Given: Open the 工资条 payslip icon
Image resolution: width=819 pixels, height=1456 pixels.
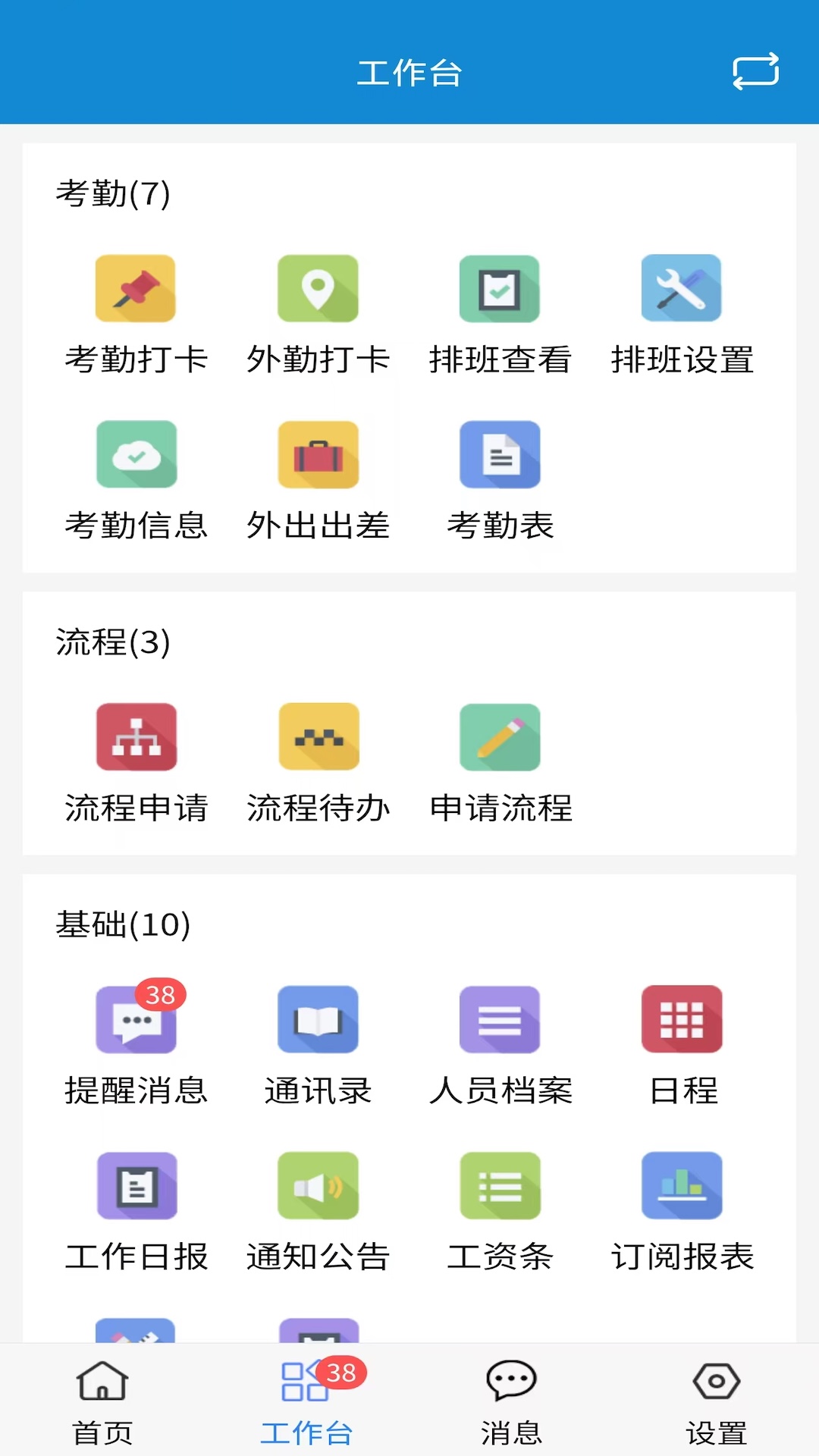Looking at the screenshot, I should [499, 1185].
